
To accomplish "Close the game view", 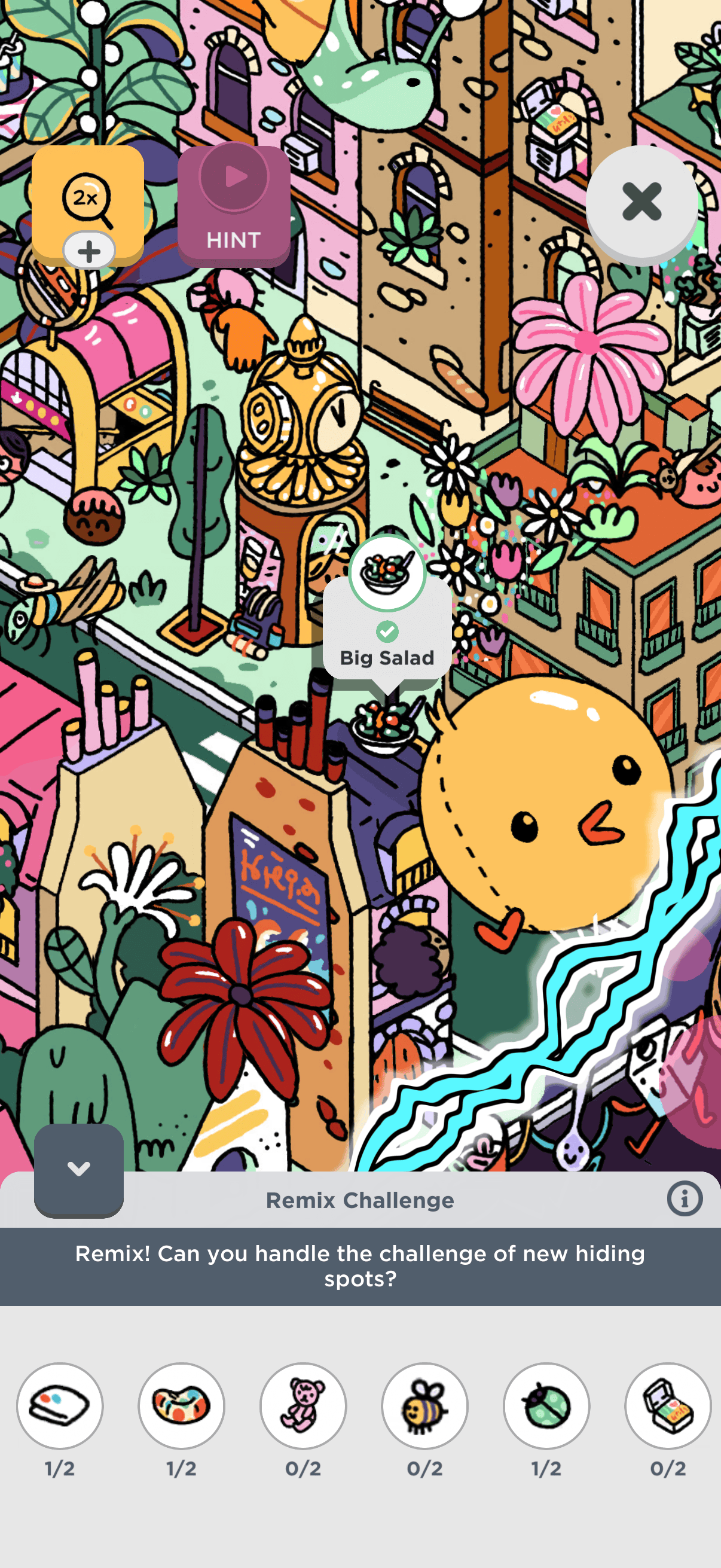I will (641, 202).
